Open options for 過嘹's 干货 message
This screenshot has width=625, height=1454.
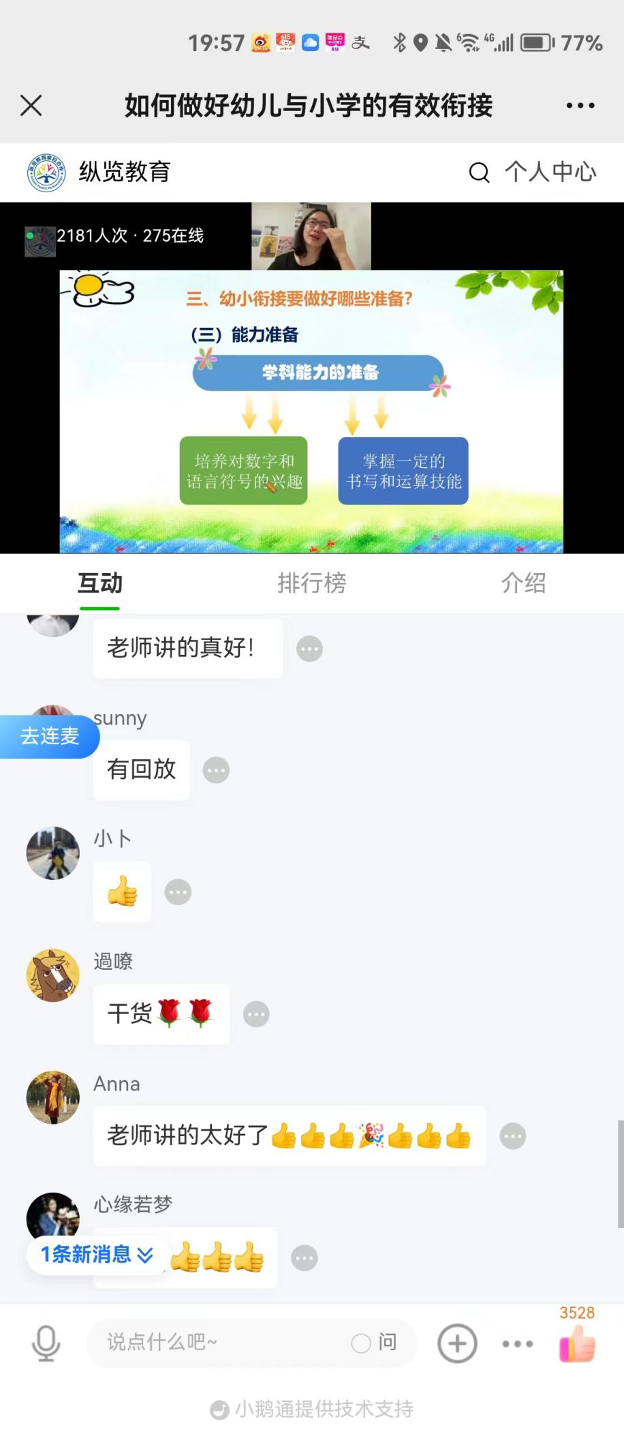tap(256, 1014)
